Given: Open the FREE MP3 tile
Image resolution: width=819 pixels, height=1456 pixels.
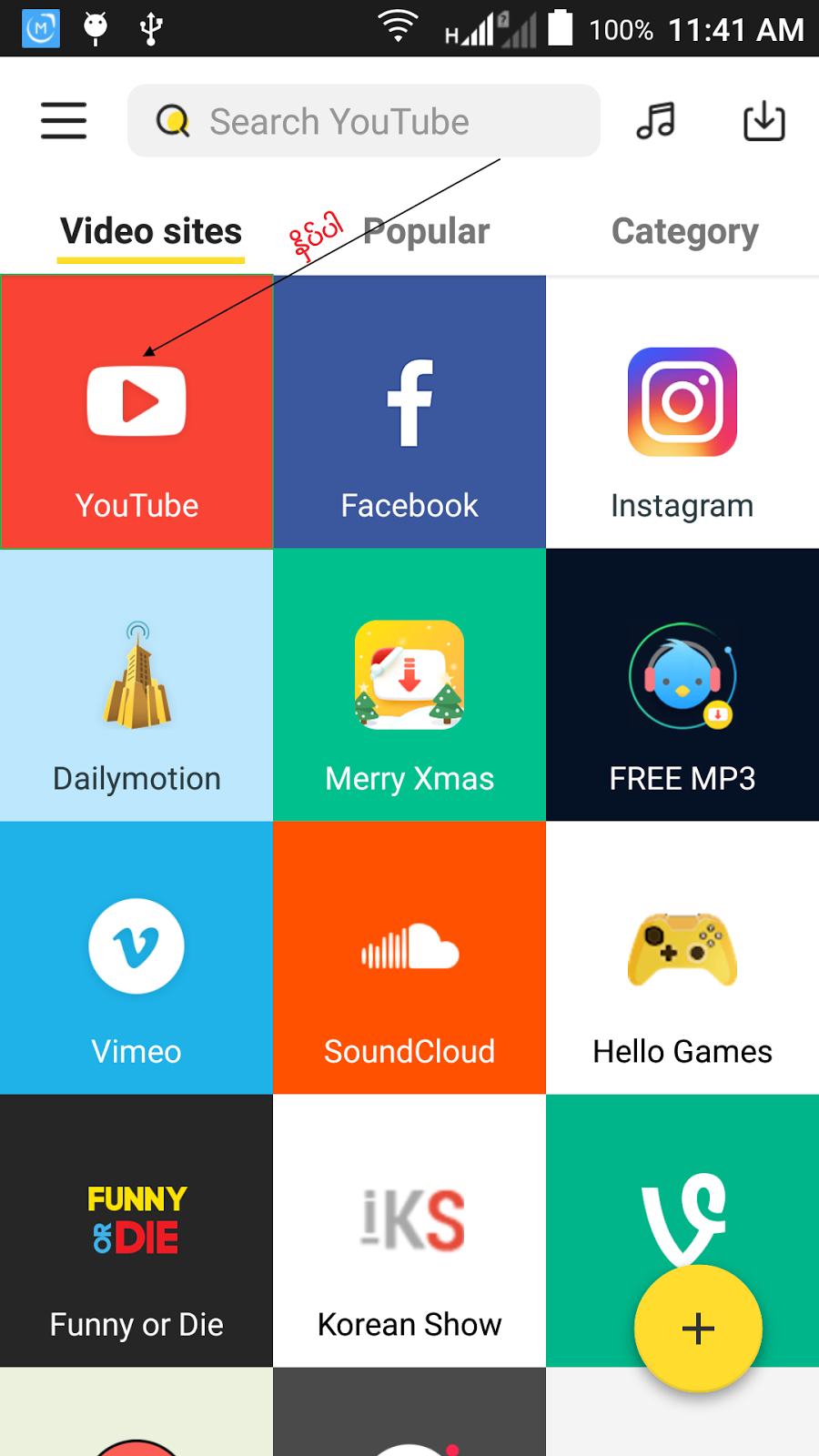Looking at the screenshot, I should coord(682,685).
